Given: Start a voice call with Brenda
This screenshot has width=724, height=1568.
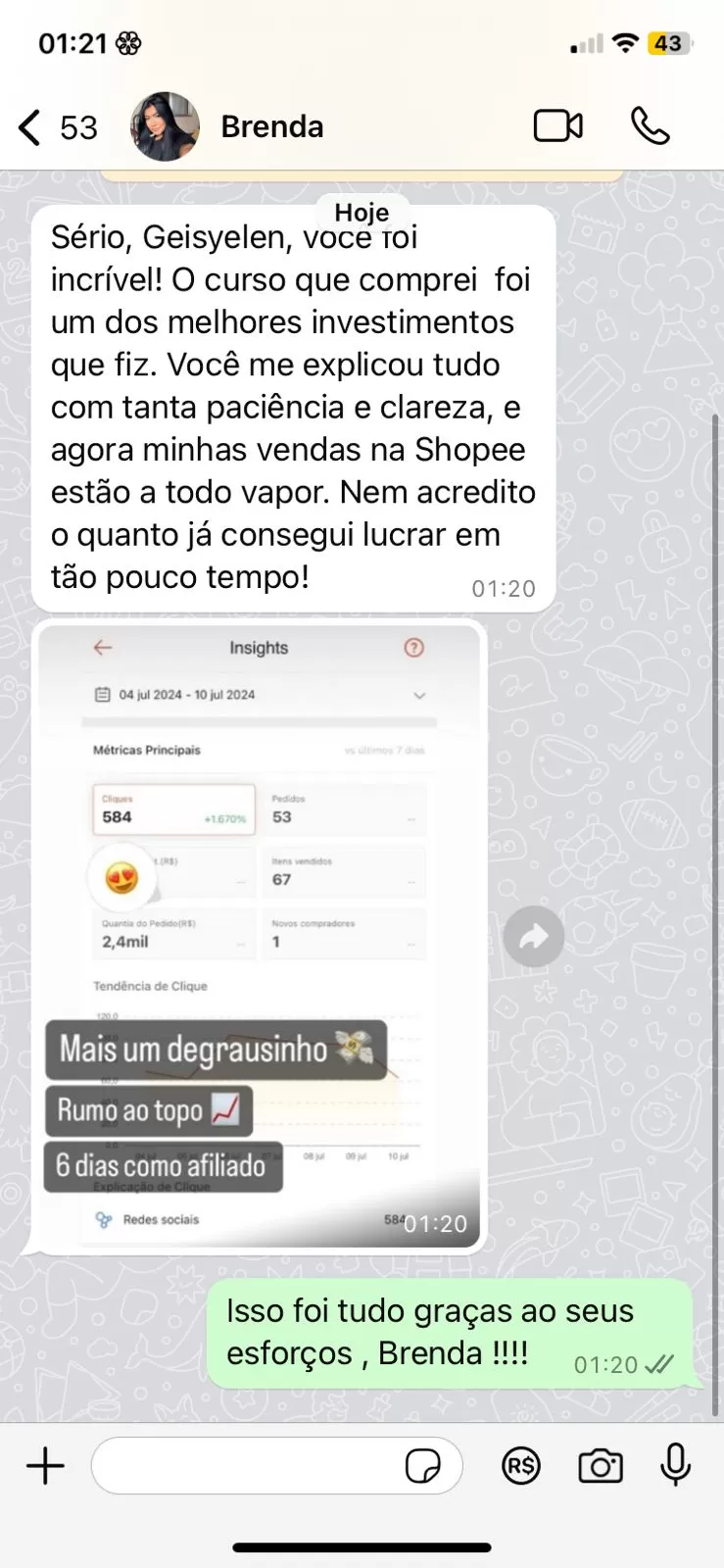Looking at the screenshot, I should click(x=650, y=126).
